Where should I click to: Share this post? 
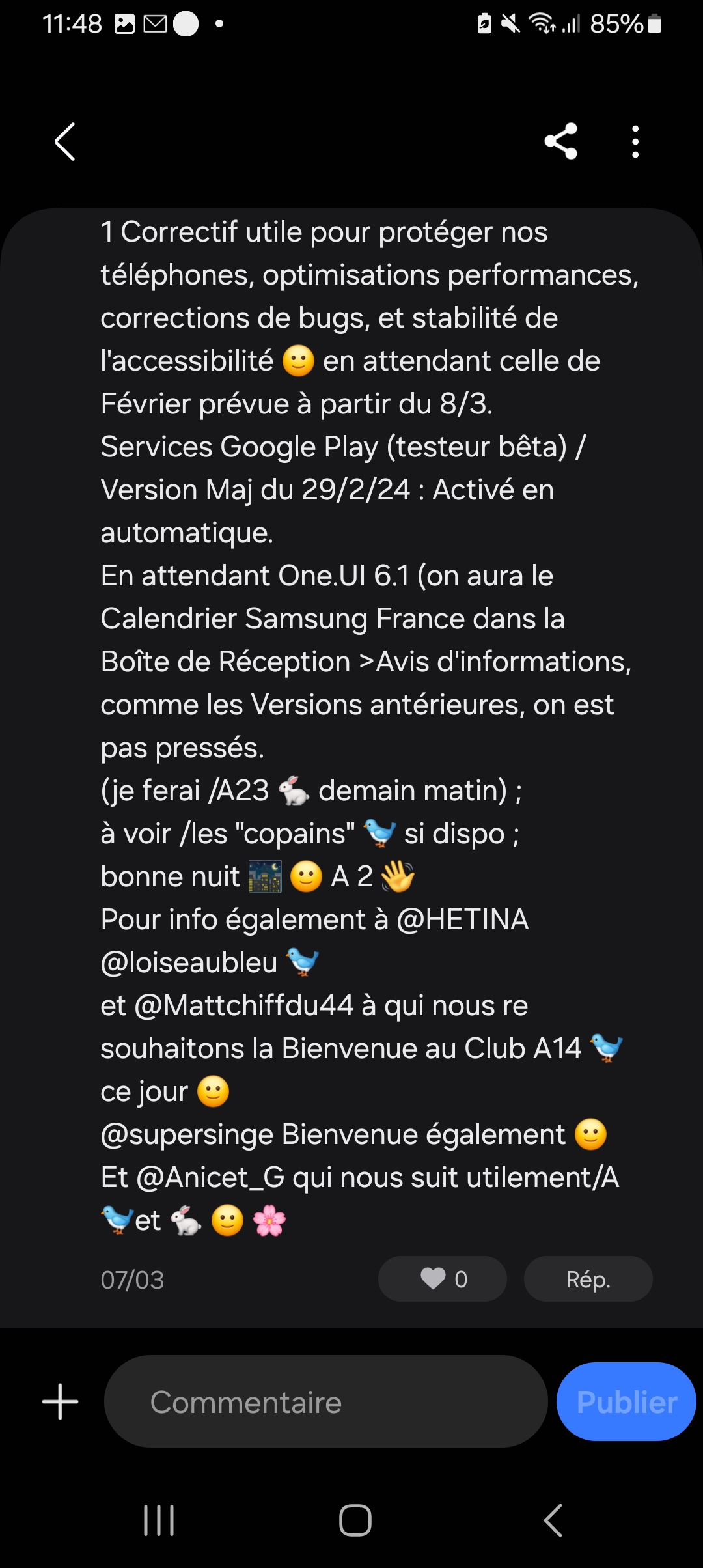tap(561, 141)
